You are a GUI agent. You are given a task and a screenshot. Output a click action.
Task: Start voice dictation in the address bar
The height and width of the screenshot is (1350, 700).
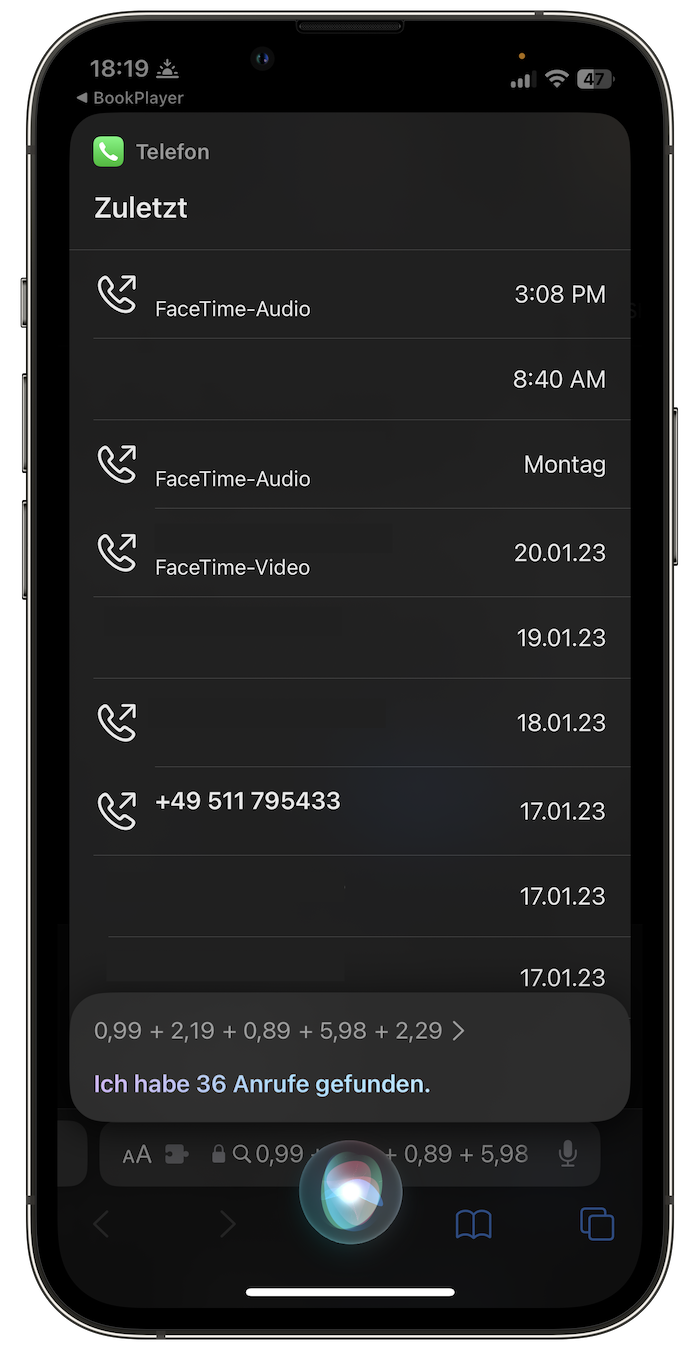(568, 1154)
